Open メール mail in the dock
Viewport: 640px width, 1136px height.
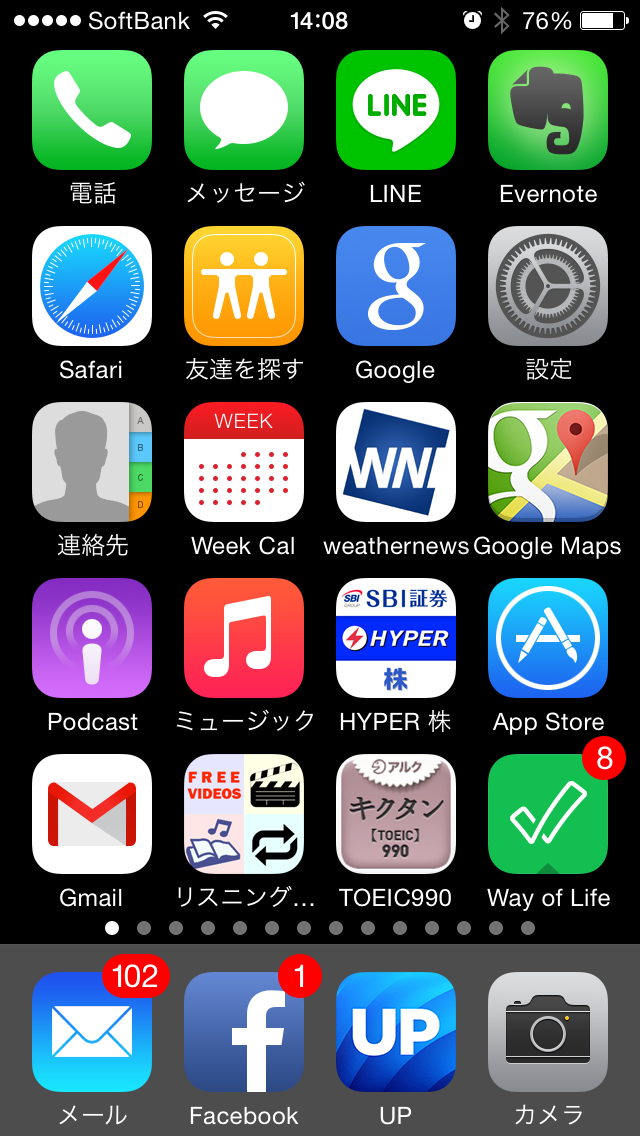coord(92,1032)
